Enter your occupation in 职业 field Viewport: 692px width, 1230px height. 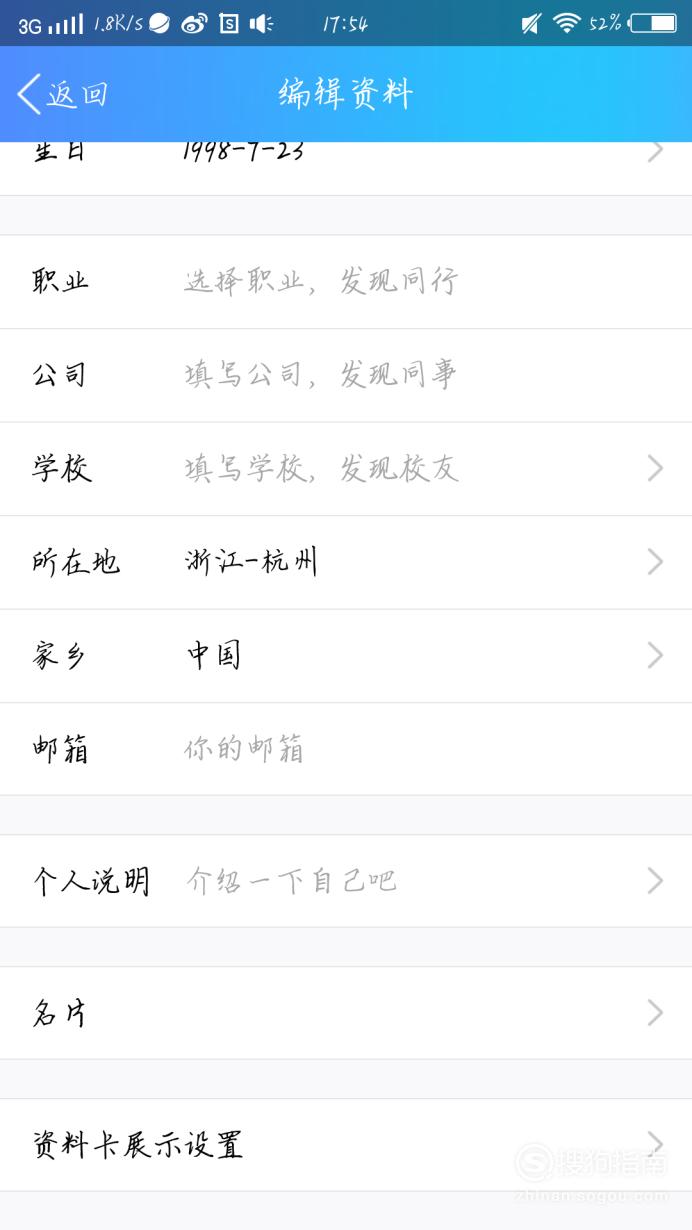346,282
